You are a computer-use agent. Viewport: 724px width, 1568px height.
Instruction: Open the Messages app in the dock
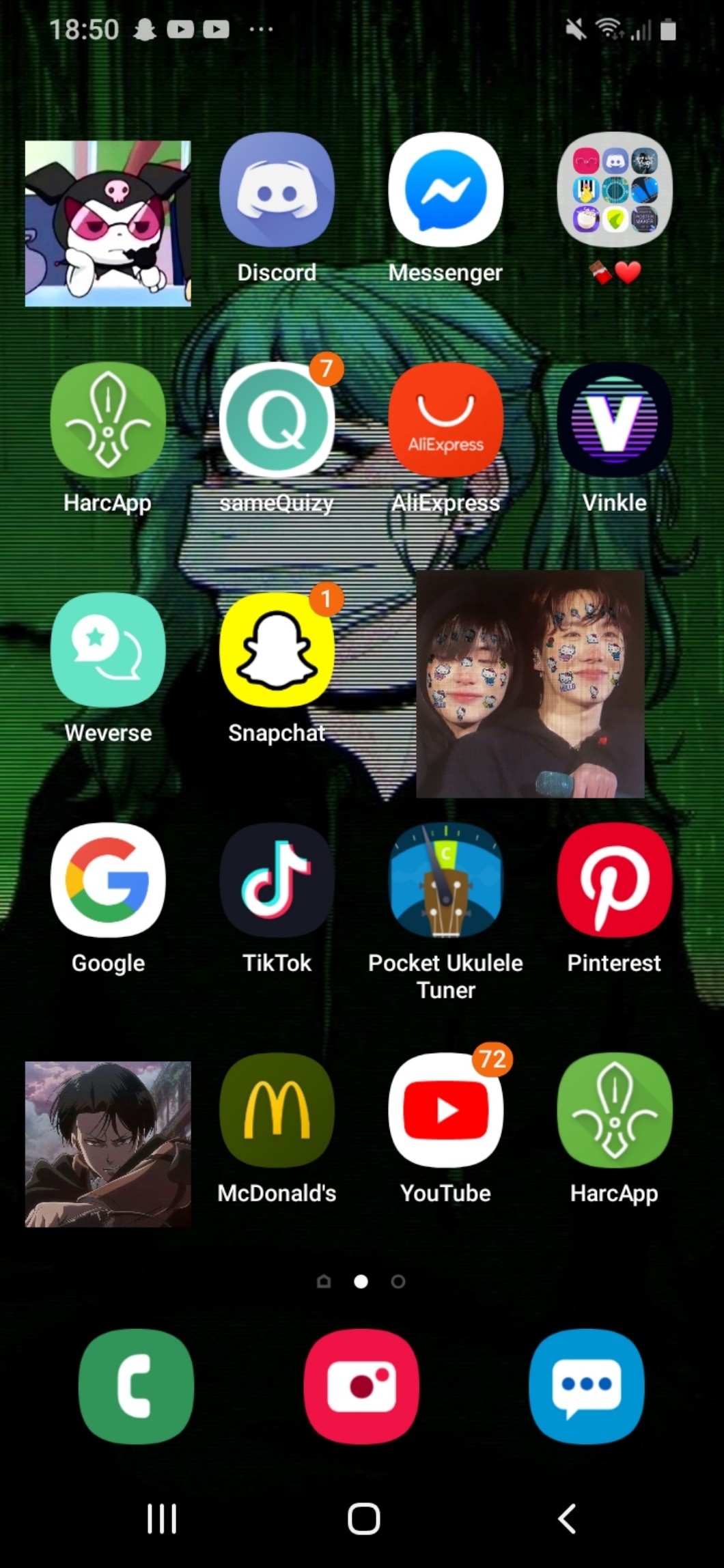point(587,1386)
